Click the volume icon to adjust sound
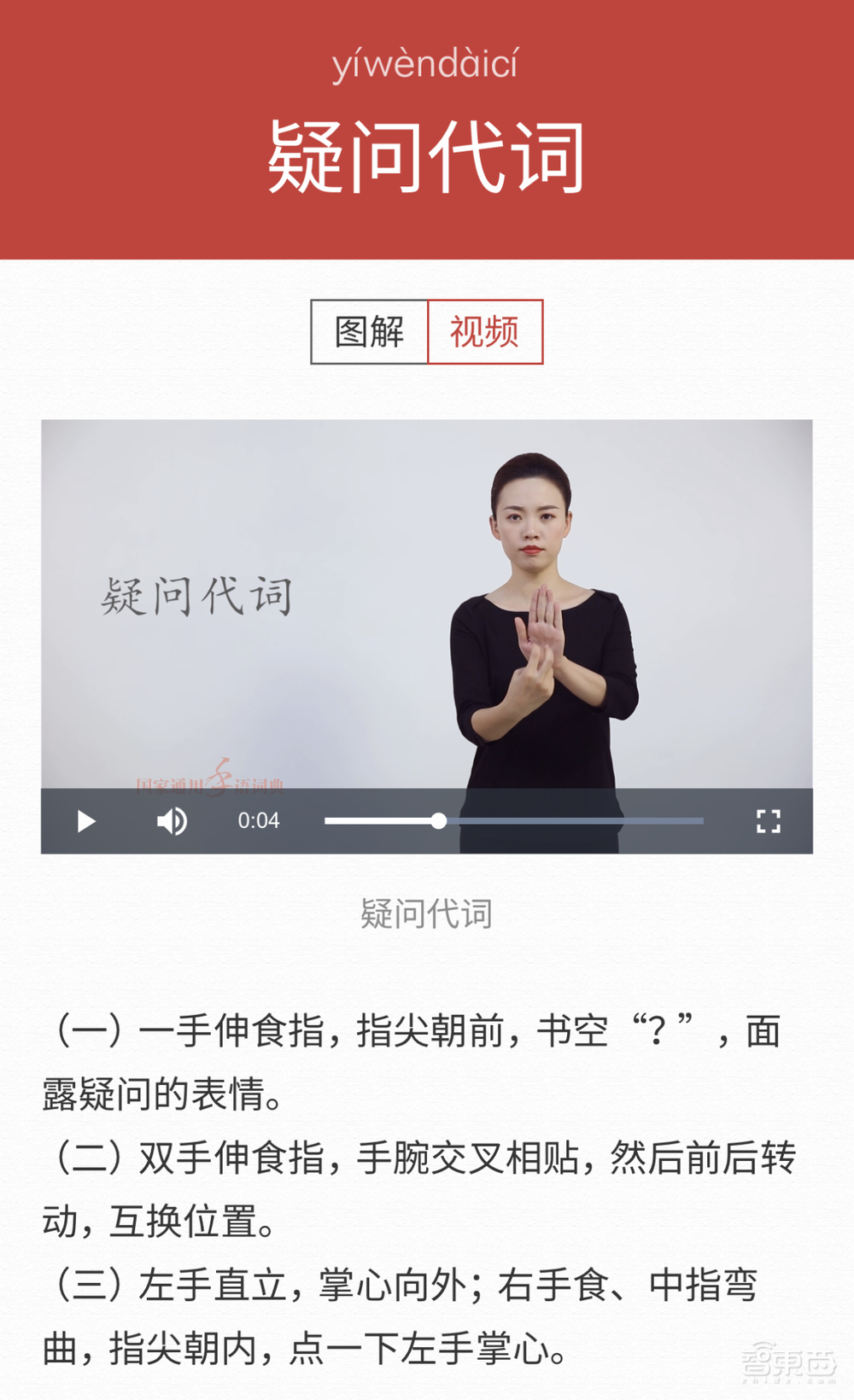The width and height of the screenshot is (854, 1400). pos(173,820)
